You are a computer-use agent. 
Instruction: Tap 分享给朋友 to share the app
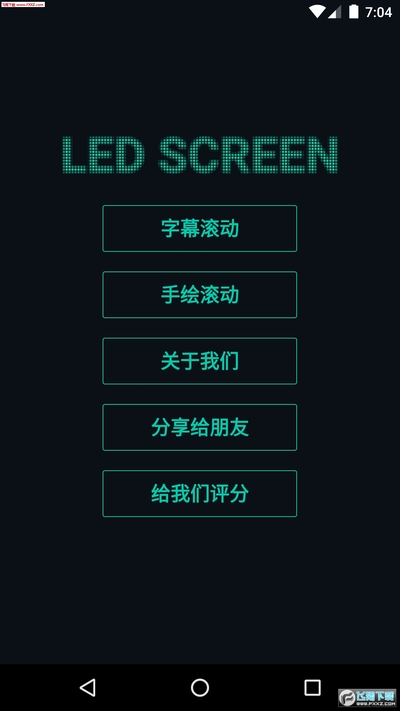click(x=200, y=427)
